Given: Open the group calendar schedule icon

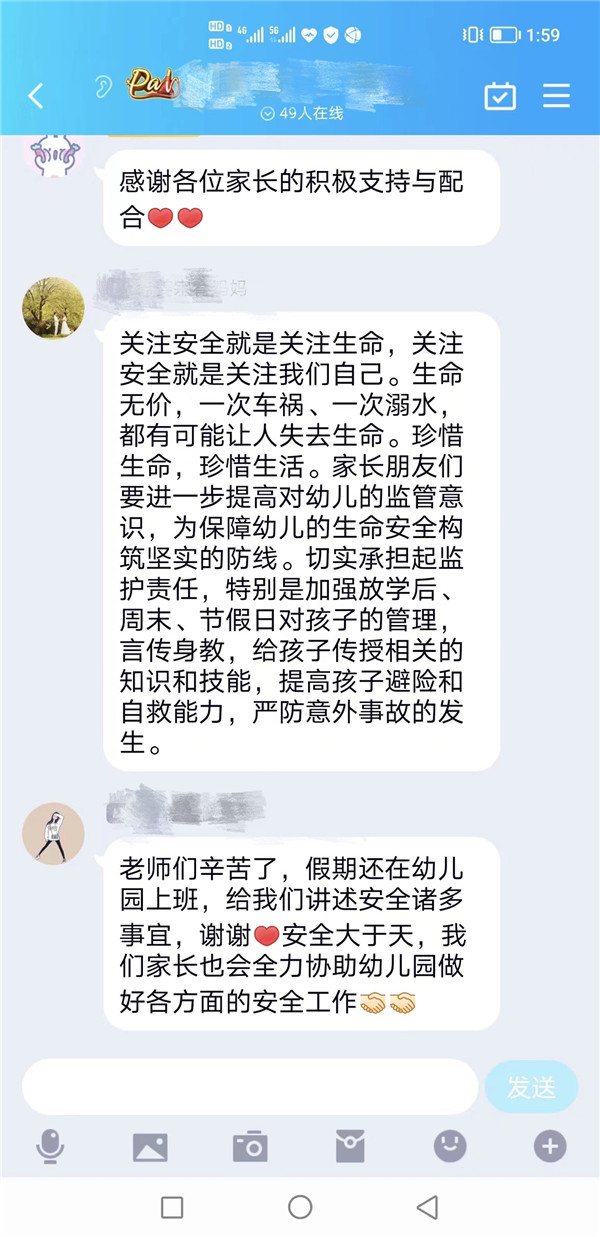Looking at the screenshot, I should click(x=500, y=96).
